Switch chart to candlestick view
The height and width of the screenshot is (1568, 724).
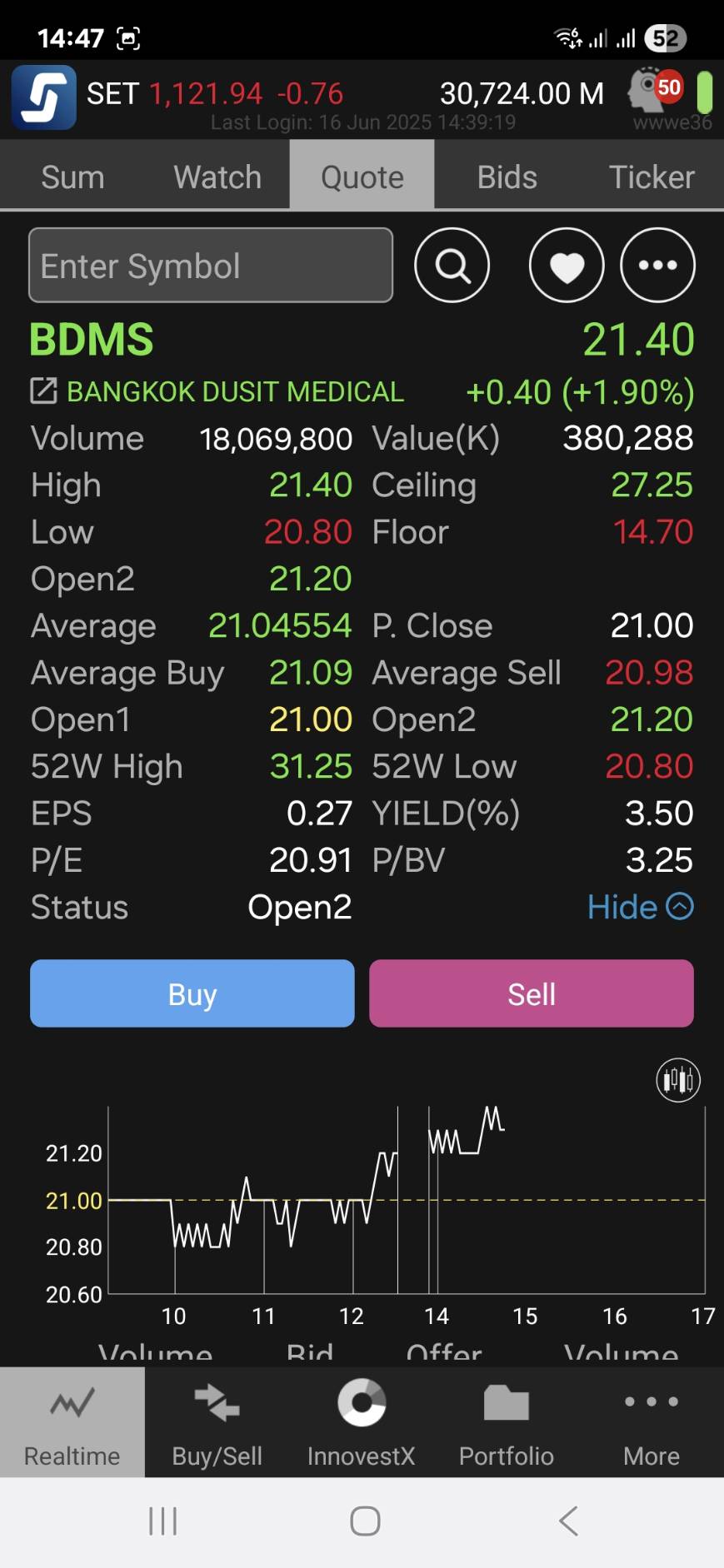(x=678, y=1080)
